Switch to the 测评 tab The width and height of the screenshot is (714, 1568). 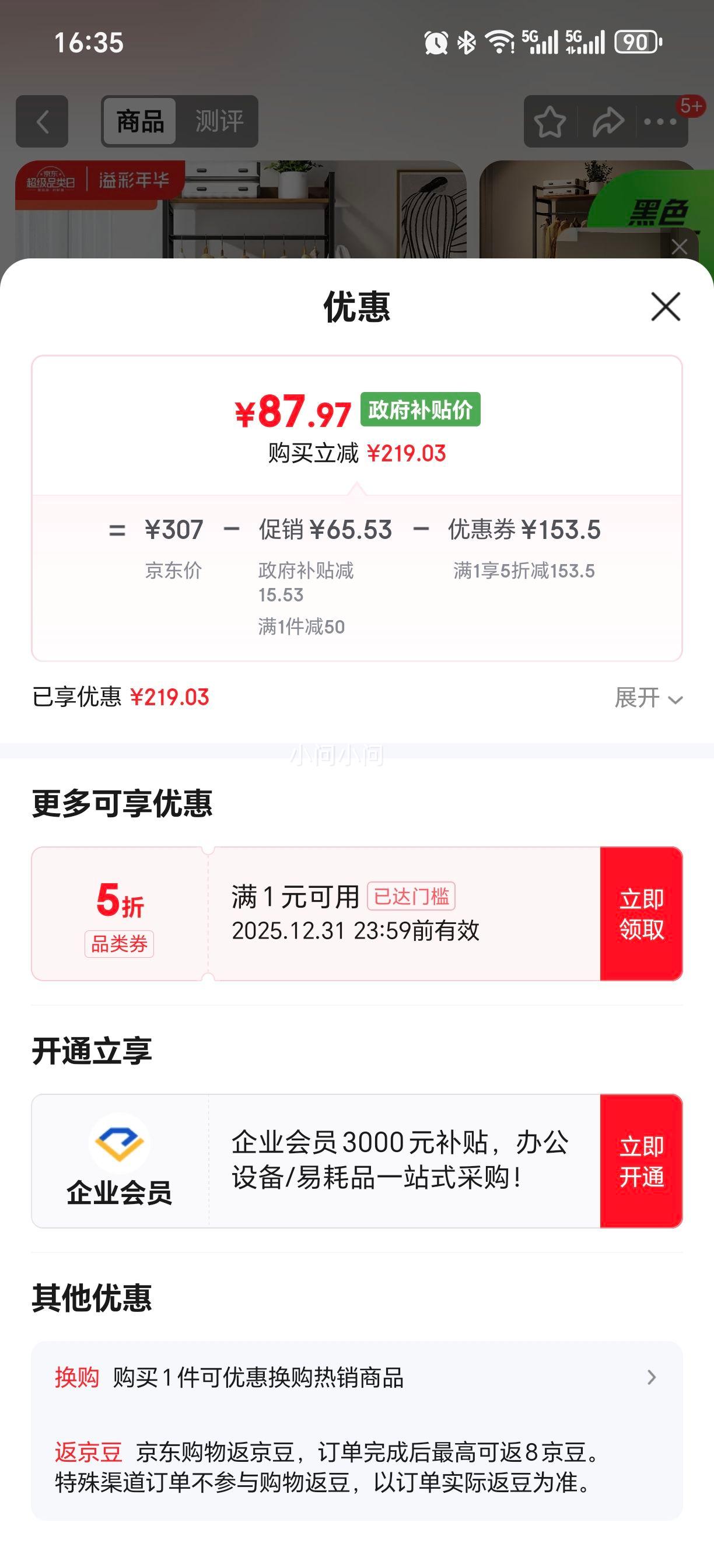click(219, 122)
